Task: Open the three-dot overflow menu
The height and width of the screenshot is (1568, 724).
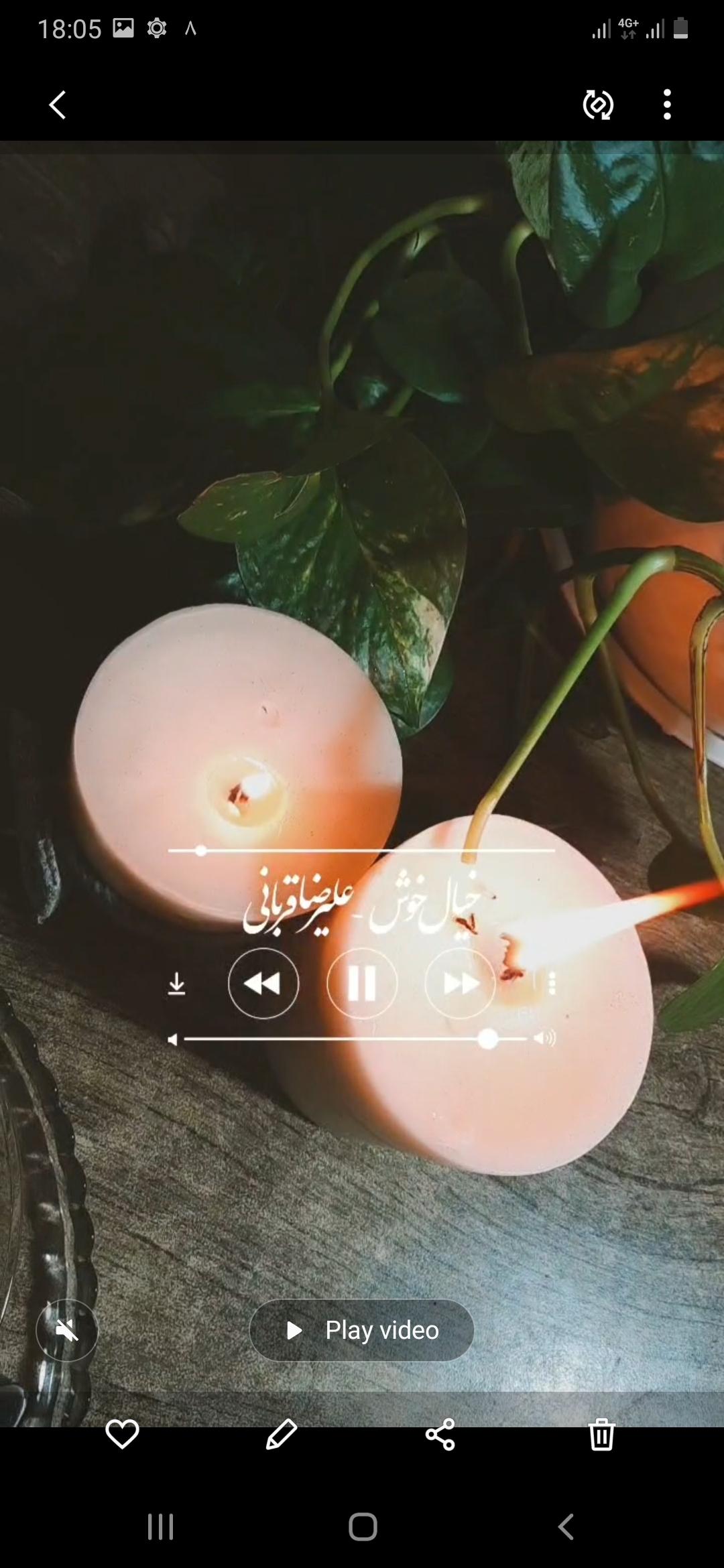Action: tap(666, 105)
